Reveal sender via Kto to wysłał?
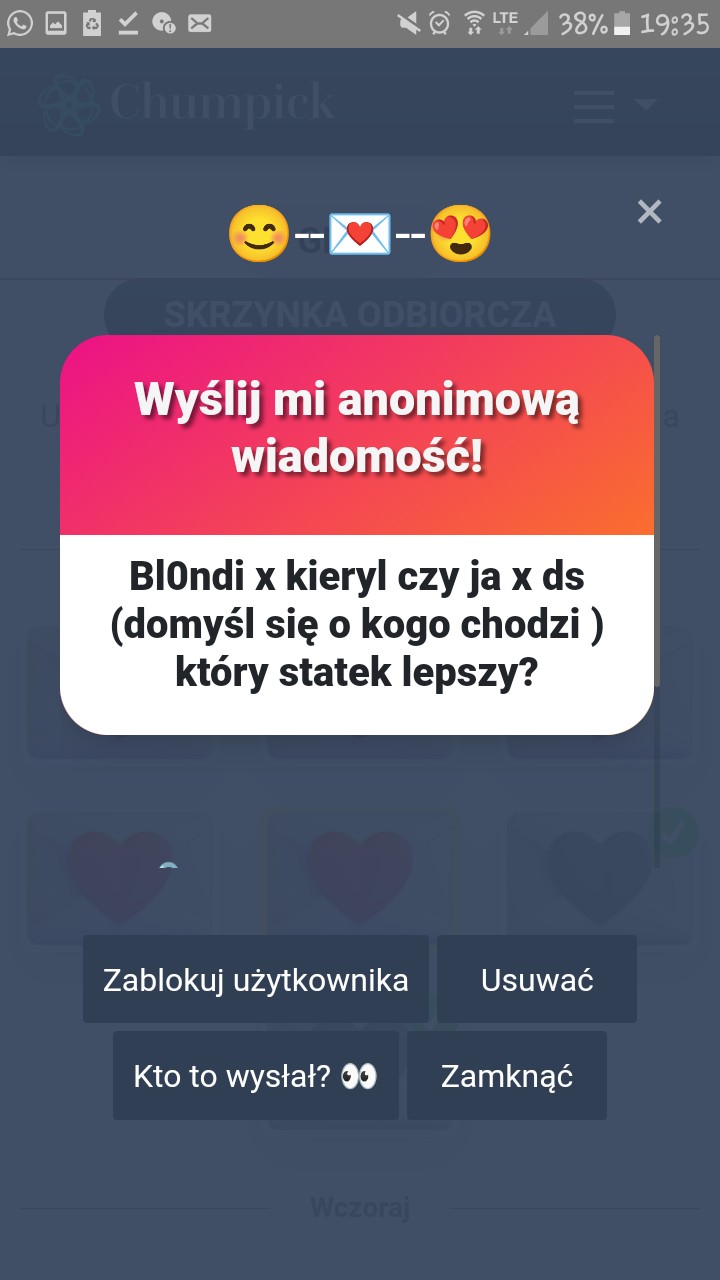 pos(256,1076)
